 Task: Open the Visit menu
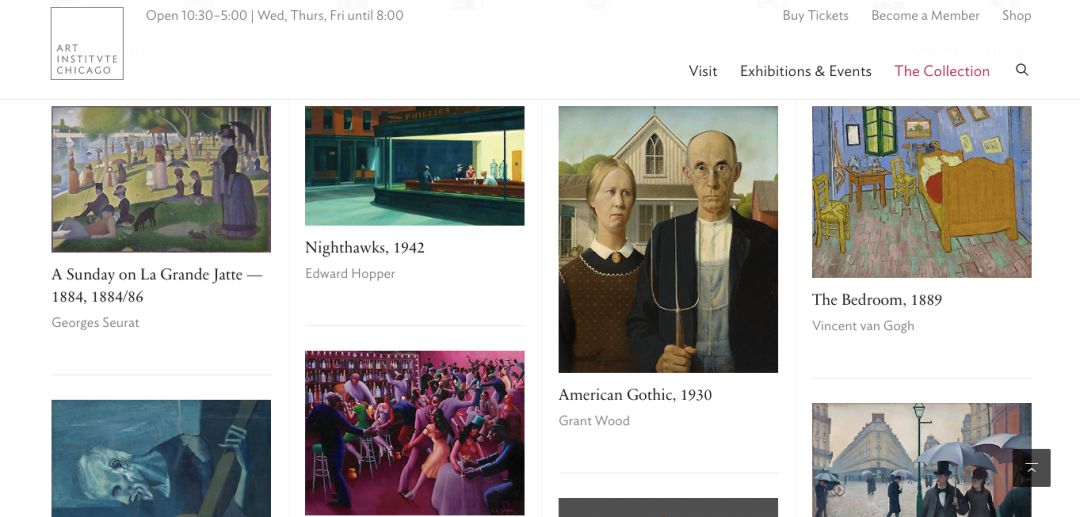click(703, 71)
